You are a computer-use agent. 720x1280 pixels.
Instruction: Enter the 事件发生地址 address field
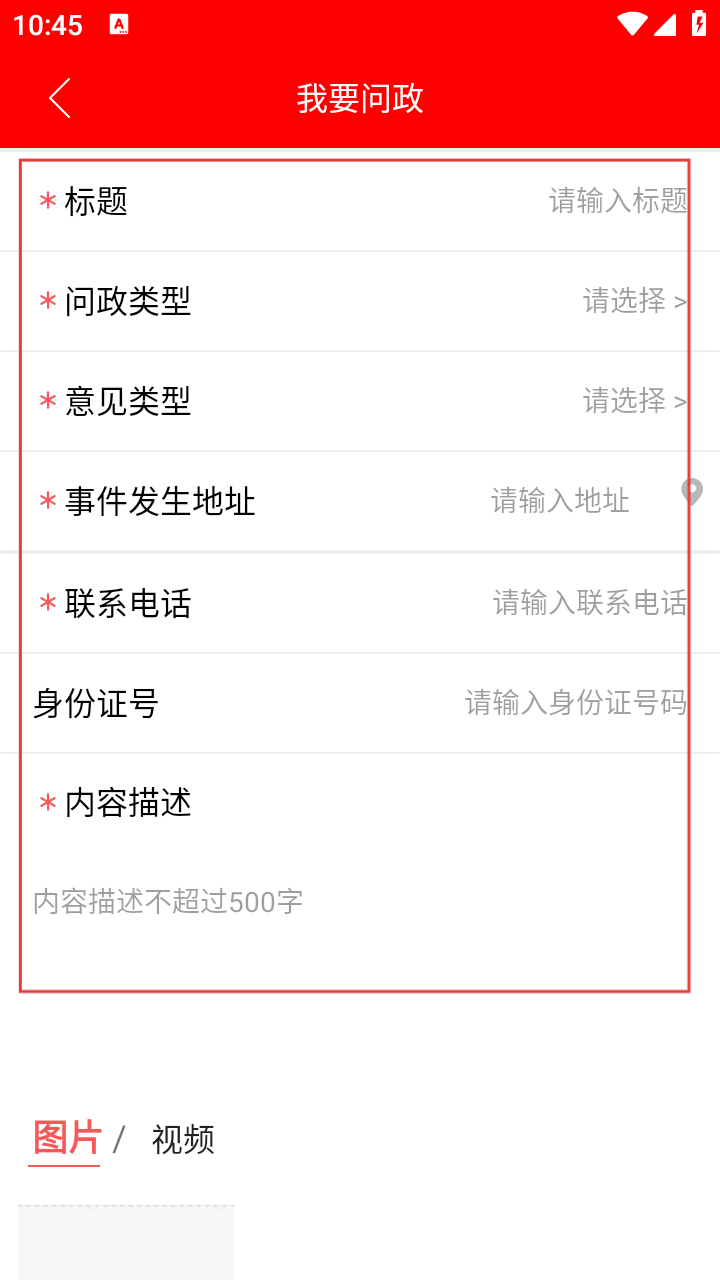(x=560, y=501)
